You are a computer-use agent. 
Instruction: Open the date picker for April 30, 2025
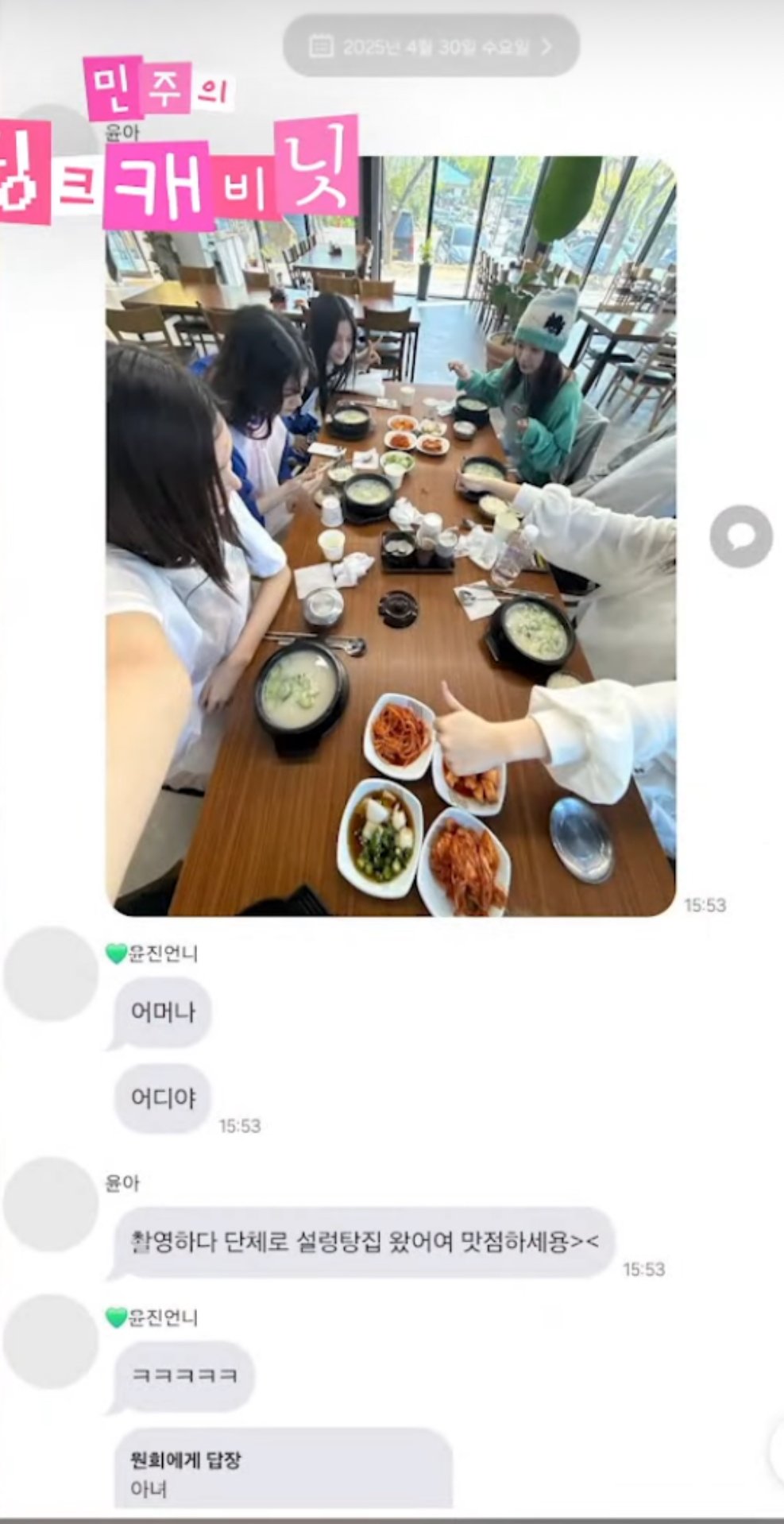pos(431,47)
